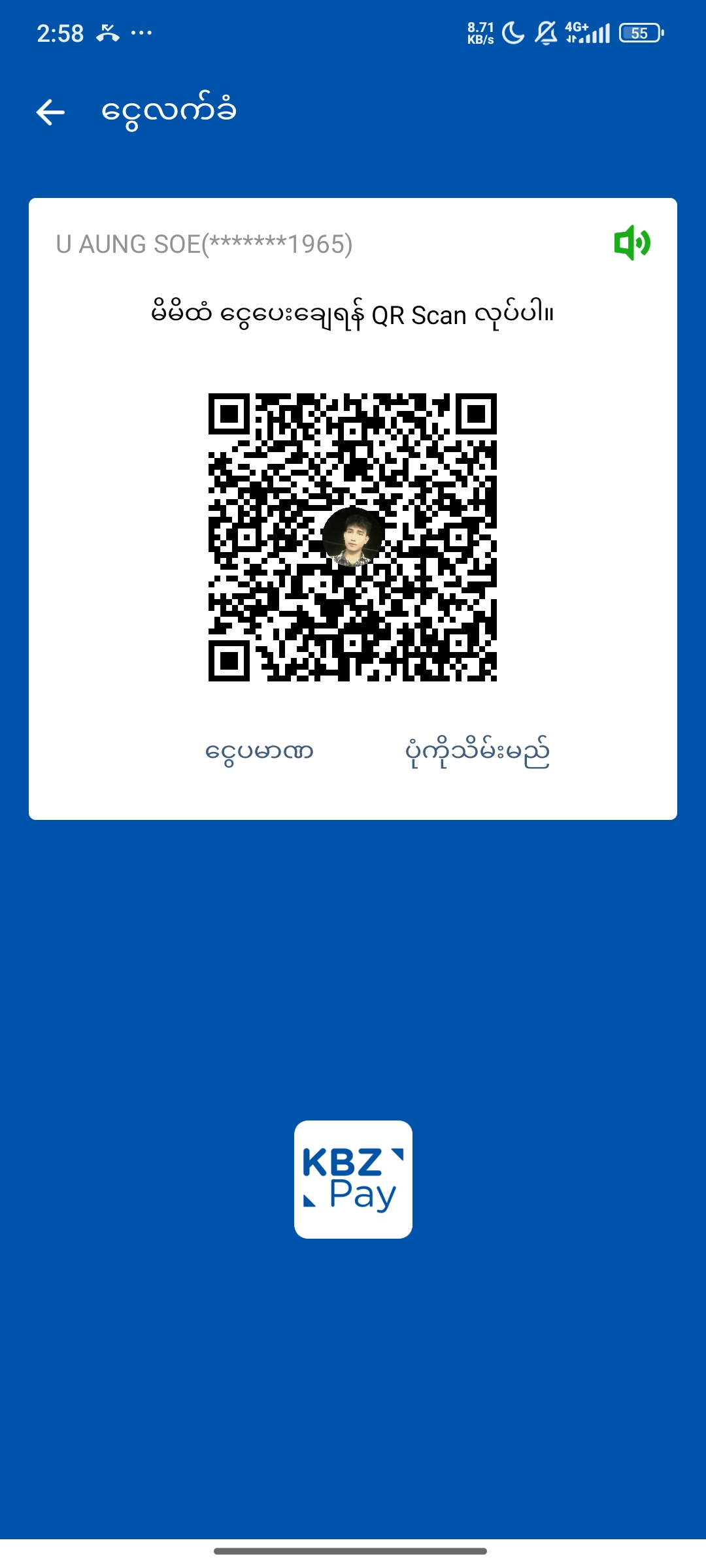Toggle the green sound speaker icon

(x=631, y=243)
